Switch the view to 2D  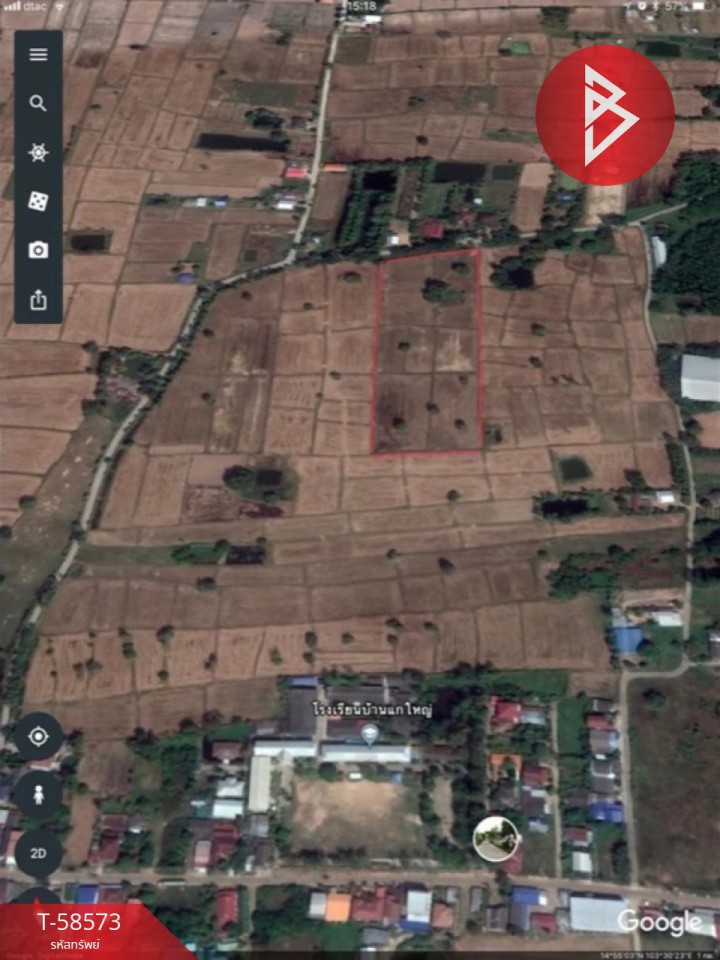pos(38,853)
